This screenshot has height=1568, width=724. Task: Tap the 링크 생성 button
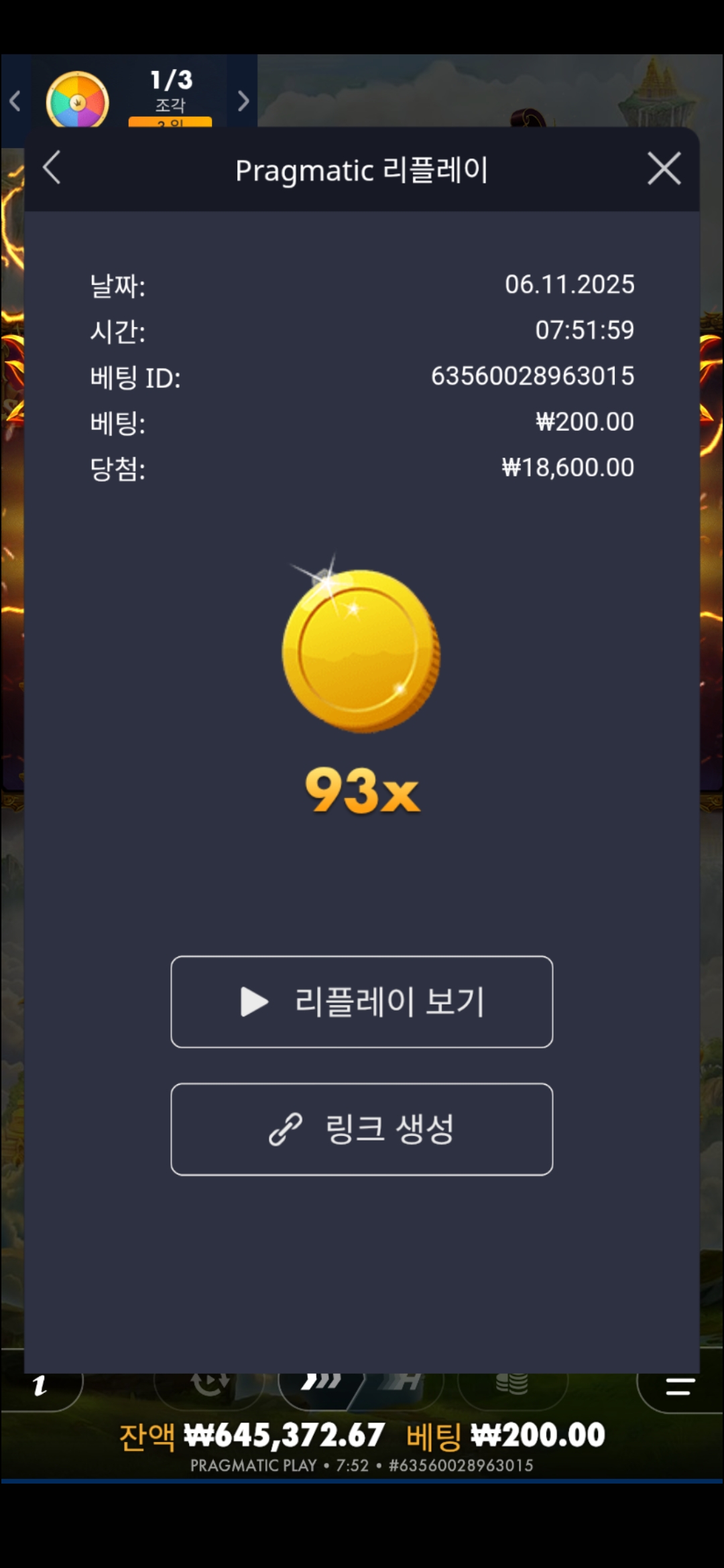coord(362,1128)
